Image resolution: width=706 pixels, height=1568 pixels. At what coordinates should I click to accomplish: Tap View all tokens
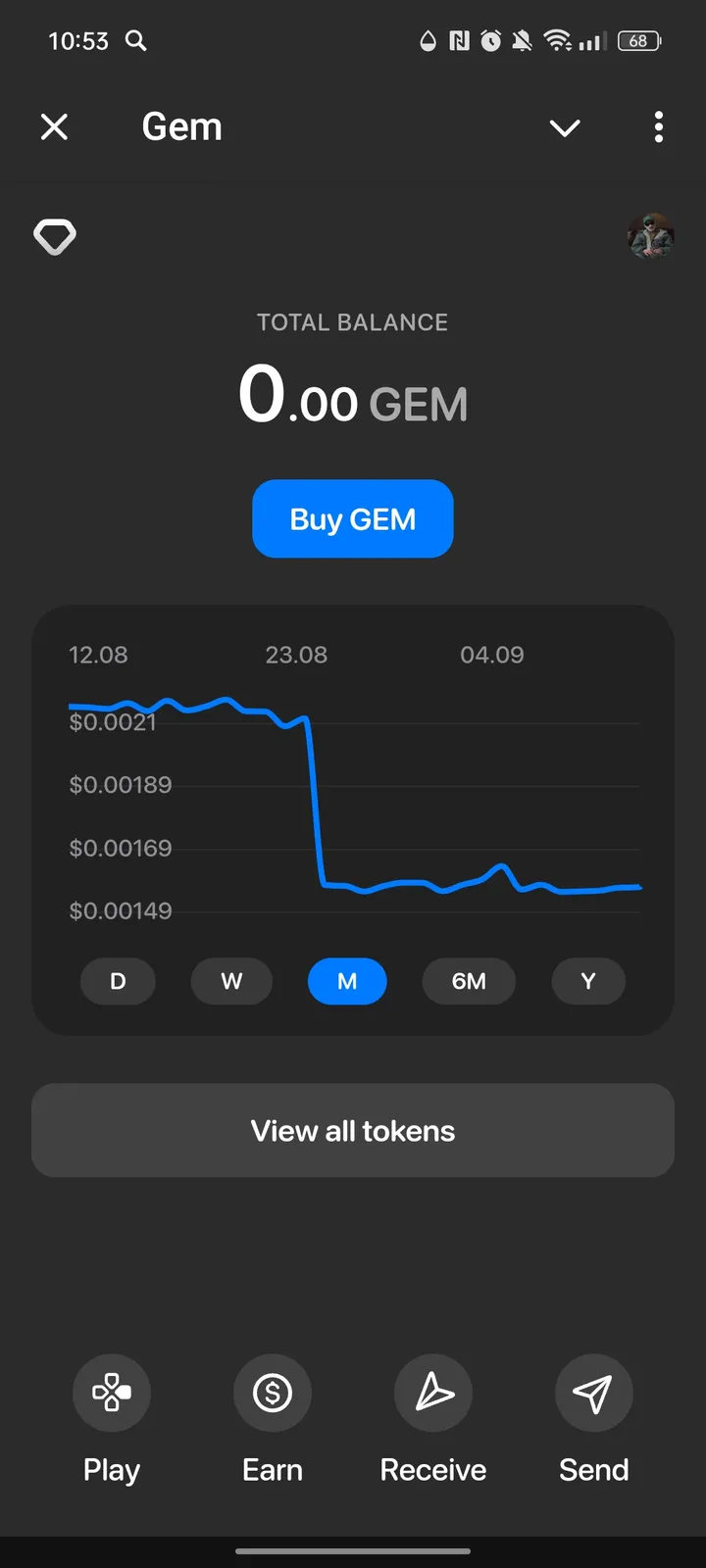(353, 1130)
